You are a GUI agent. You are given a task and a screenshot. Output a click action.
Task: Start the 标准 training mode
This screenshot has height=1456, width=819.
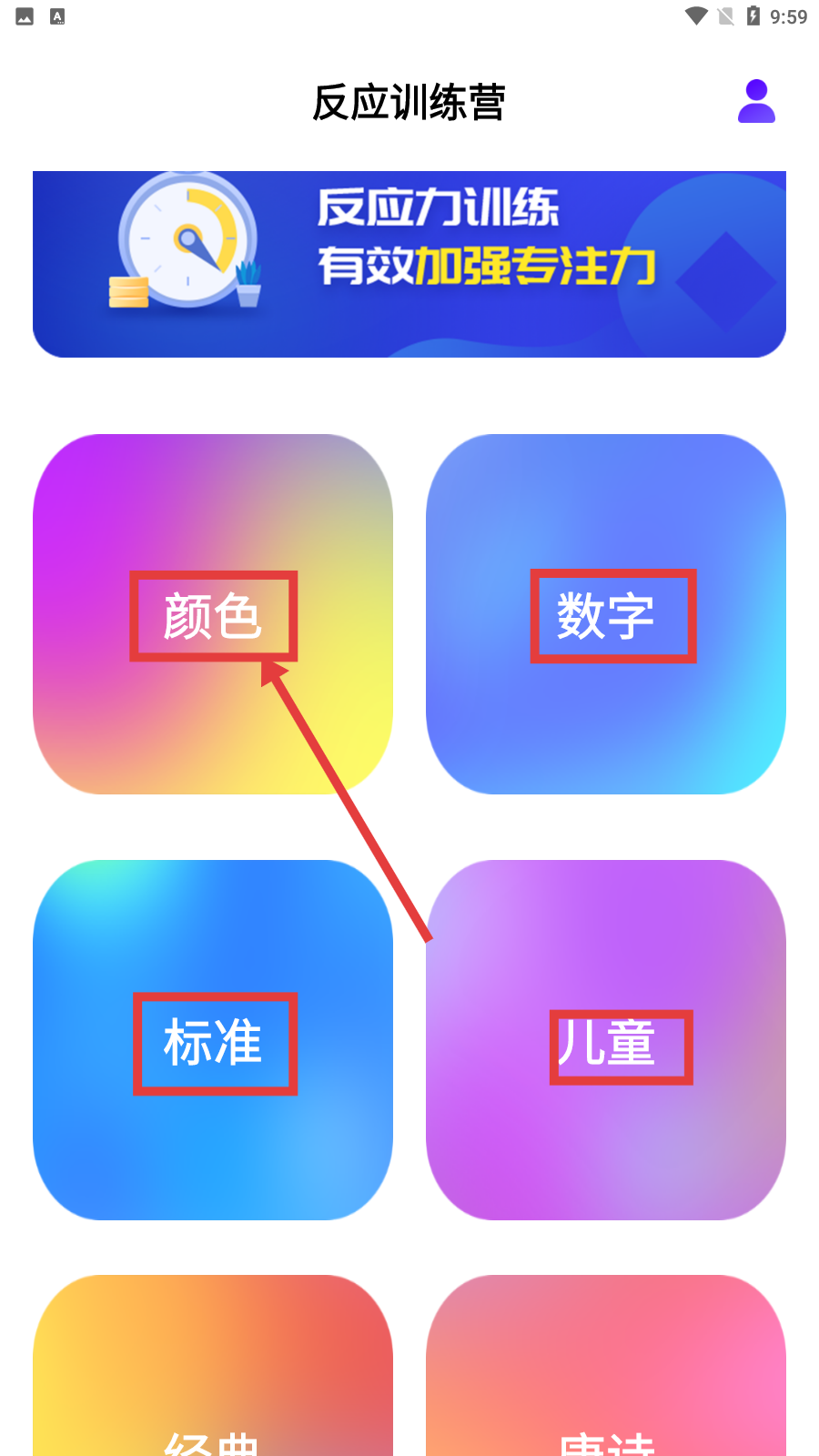click(213, 1041)
